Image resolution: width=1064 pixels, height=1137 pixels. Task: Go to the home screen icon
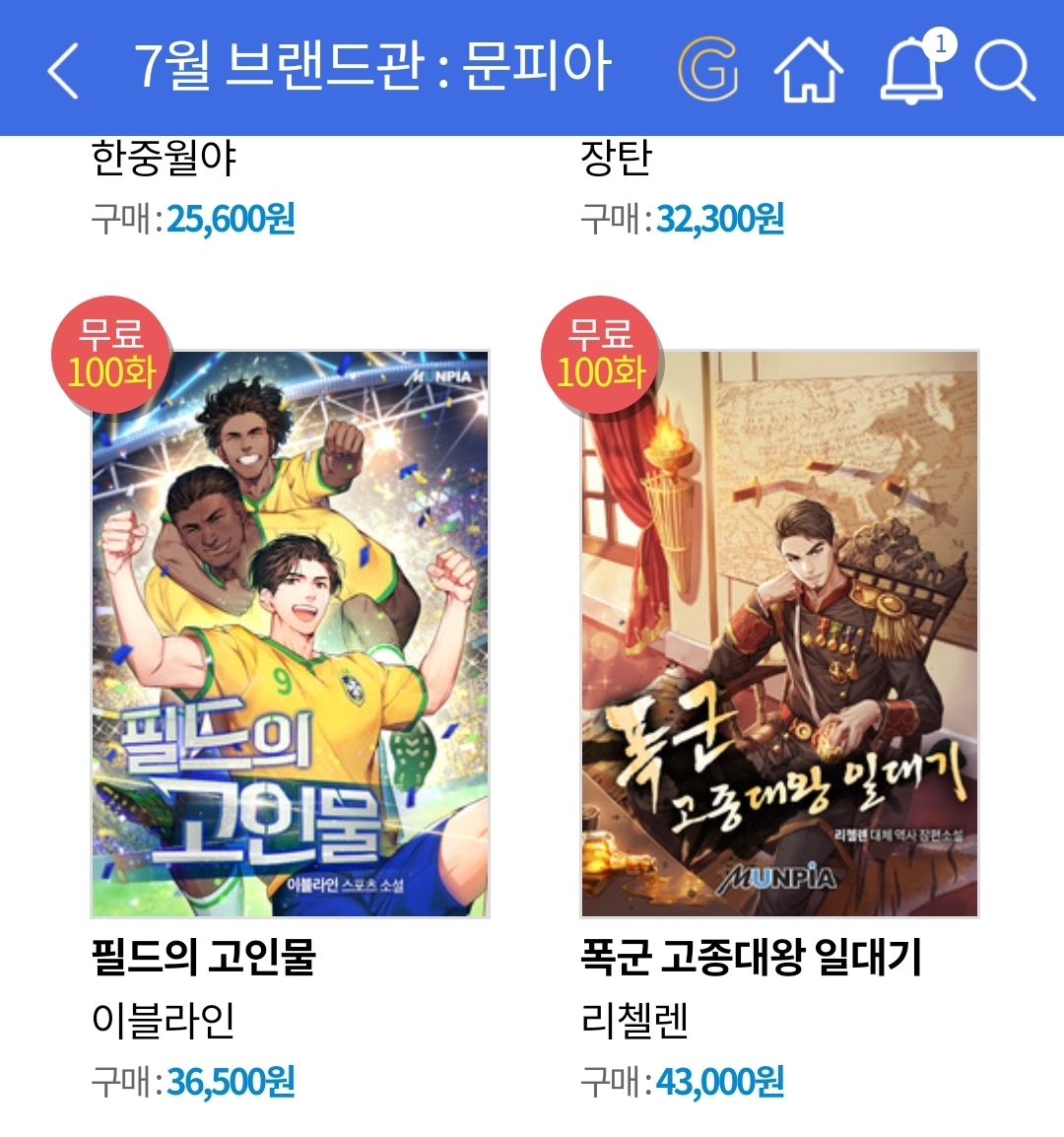tap(809, 70)
